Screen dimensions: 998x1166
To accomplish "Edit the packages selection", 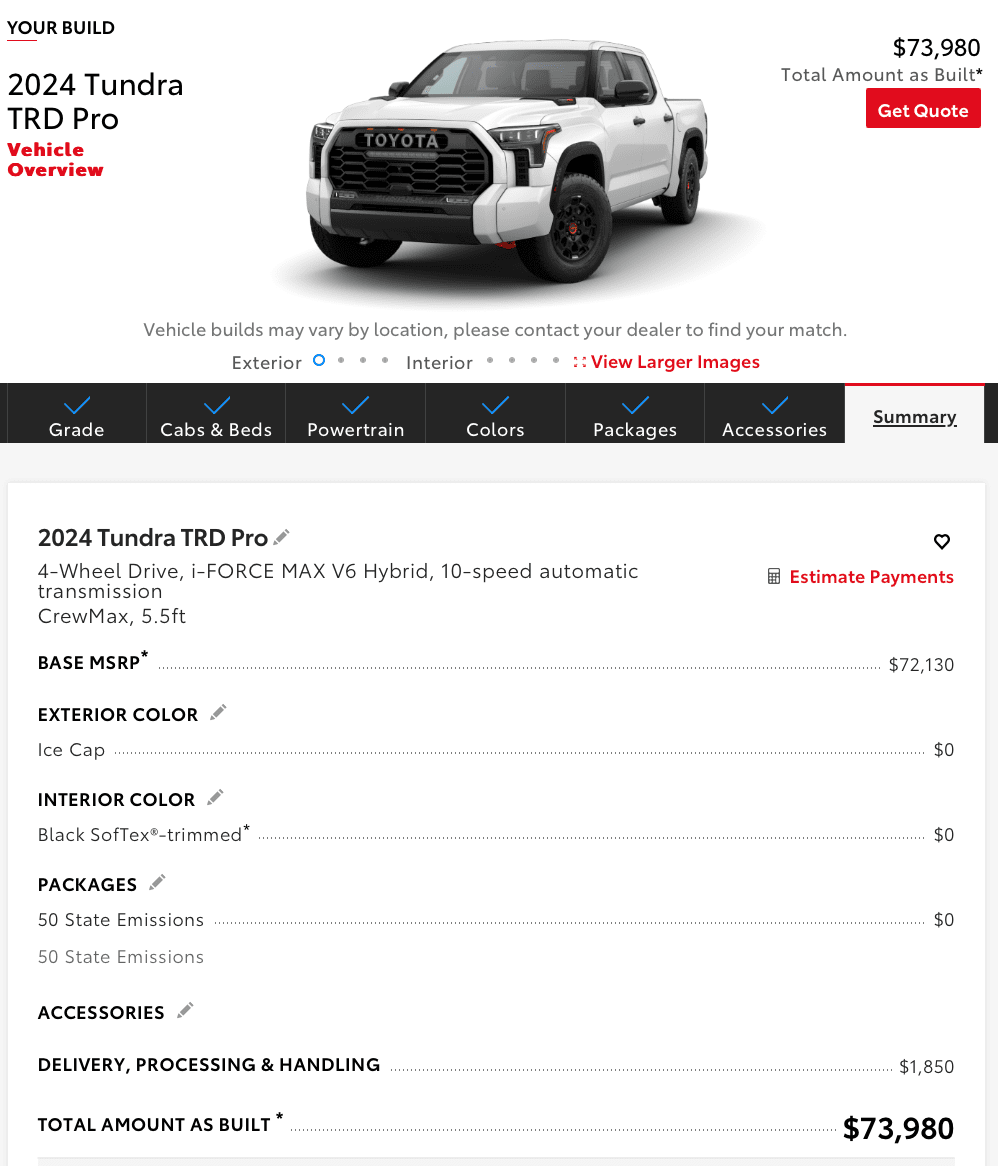I will coord(157,883).
